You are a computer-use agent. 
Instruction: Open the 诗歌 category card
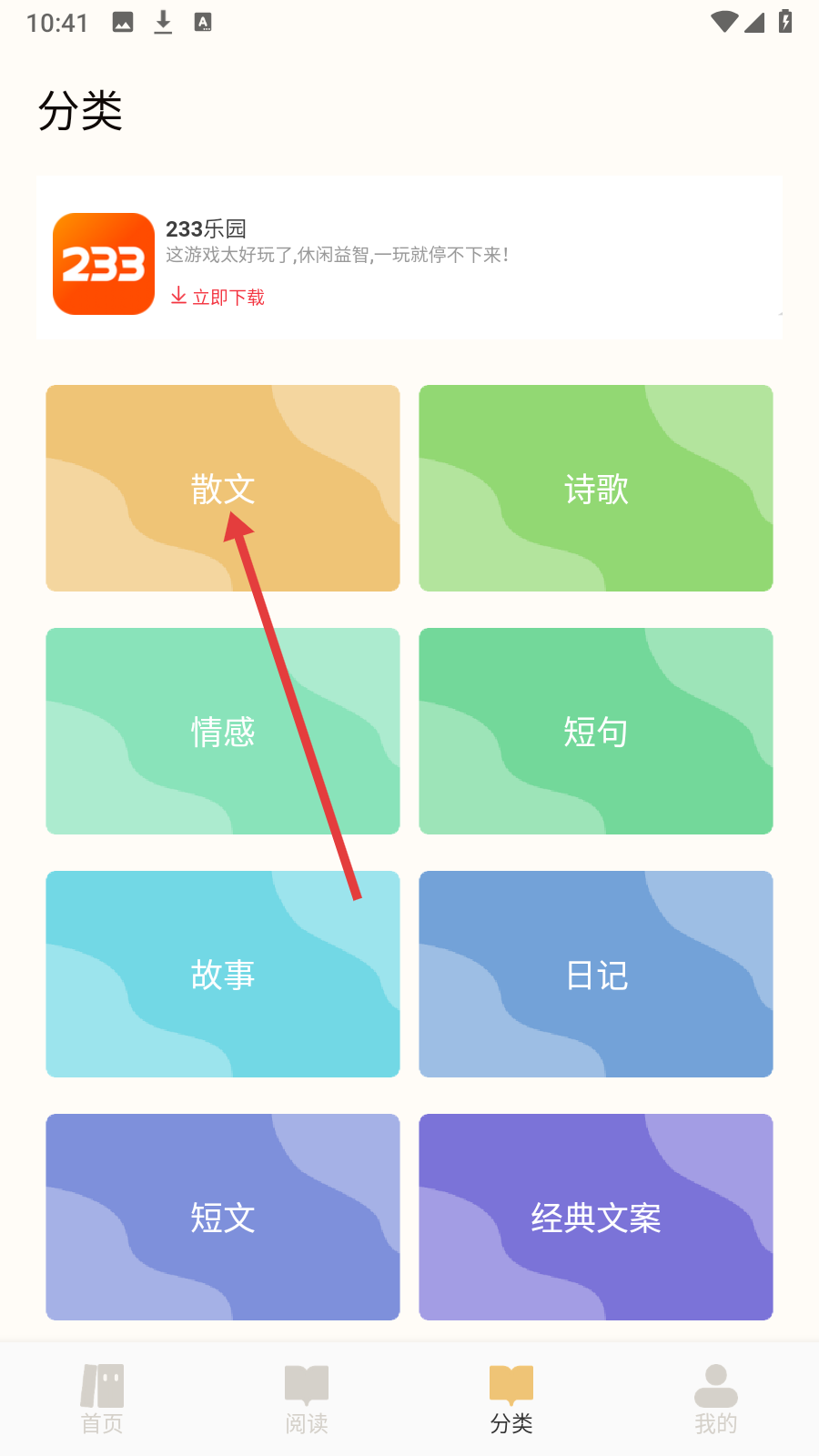pos(596,488)
